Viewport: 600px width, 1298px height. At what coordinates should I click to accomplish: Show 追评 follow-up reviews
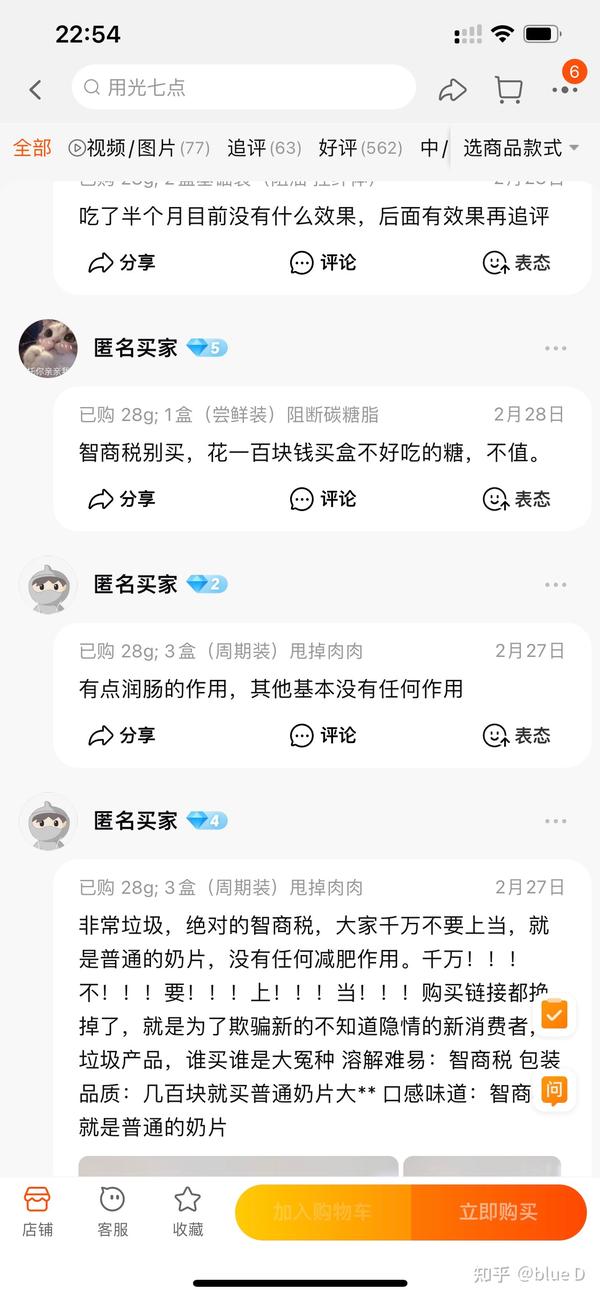(x=264, y=148)
